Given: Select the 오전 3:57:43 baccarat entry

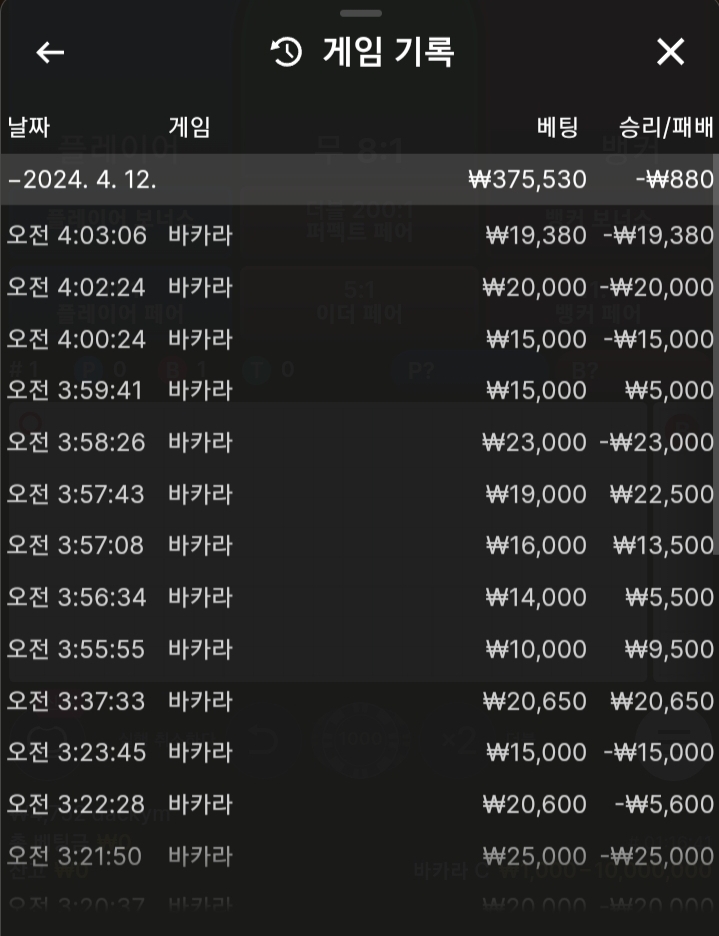Looking at the screenshot, I should [359, 493].
